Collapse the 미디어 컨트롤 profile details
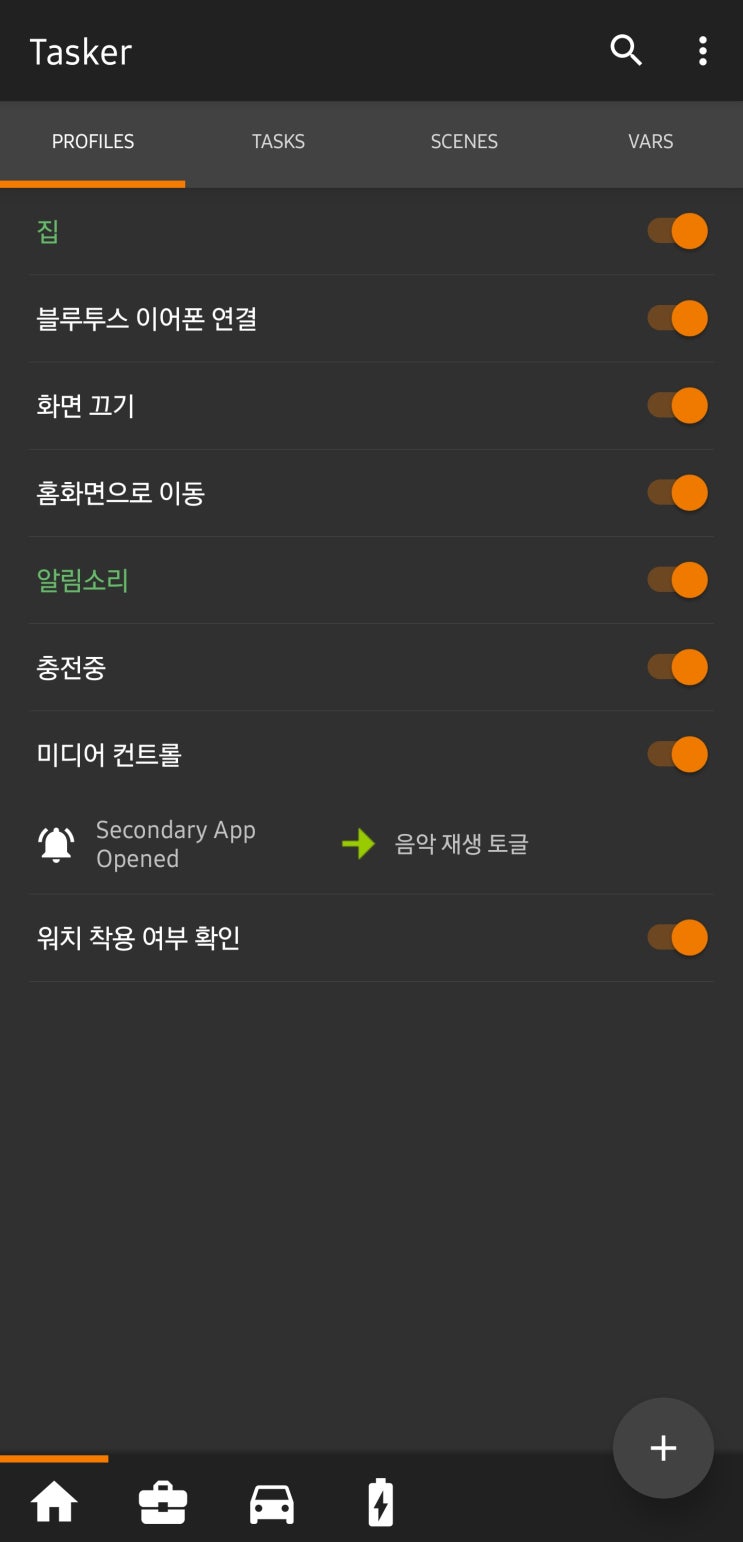Viewport: 743px width, 1542px height. pos(300,754)
